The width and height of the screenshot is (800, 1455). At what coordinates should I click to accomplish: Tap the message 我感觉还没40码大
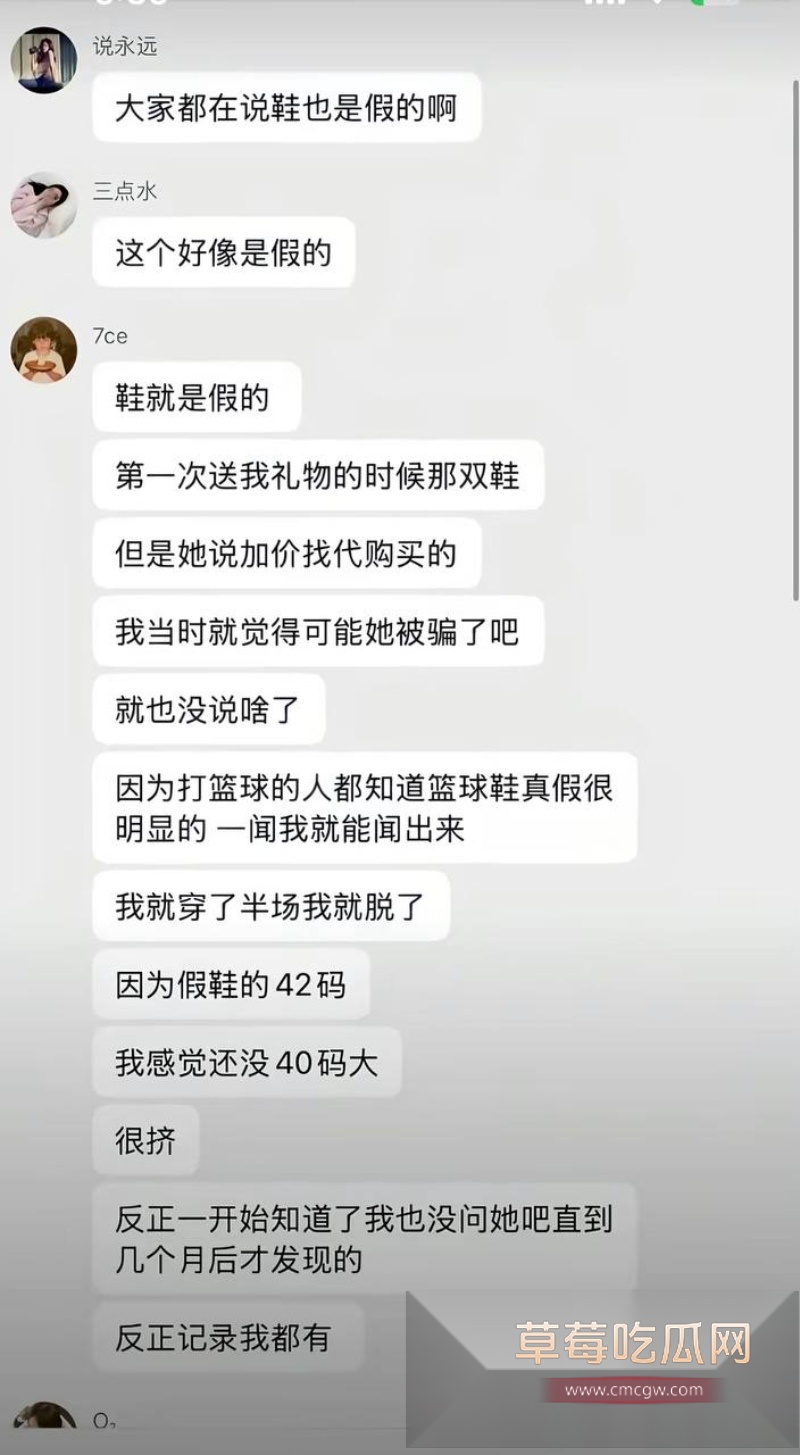246,1062
